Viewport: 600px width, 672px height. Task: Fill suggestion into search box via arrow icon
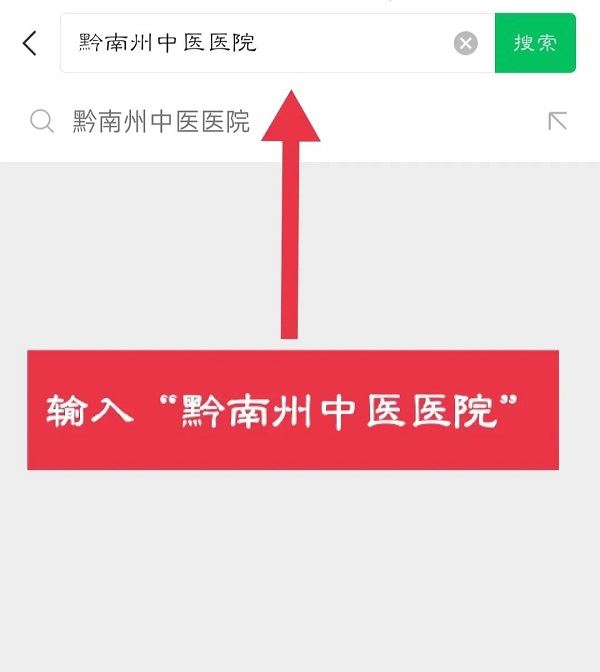[557, 122]
